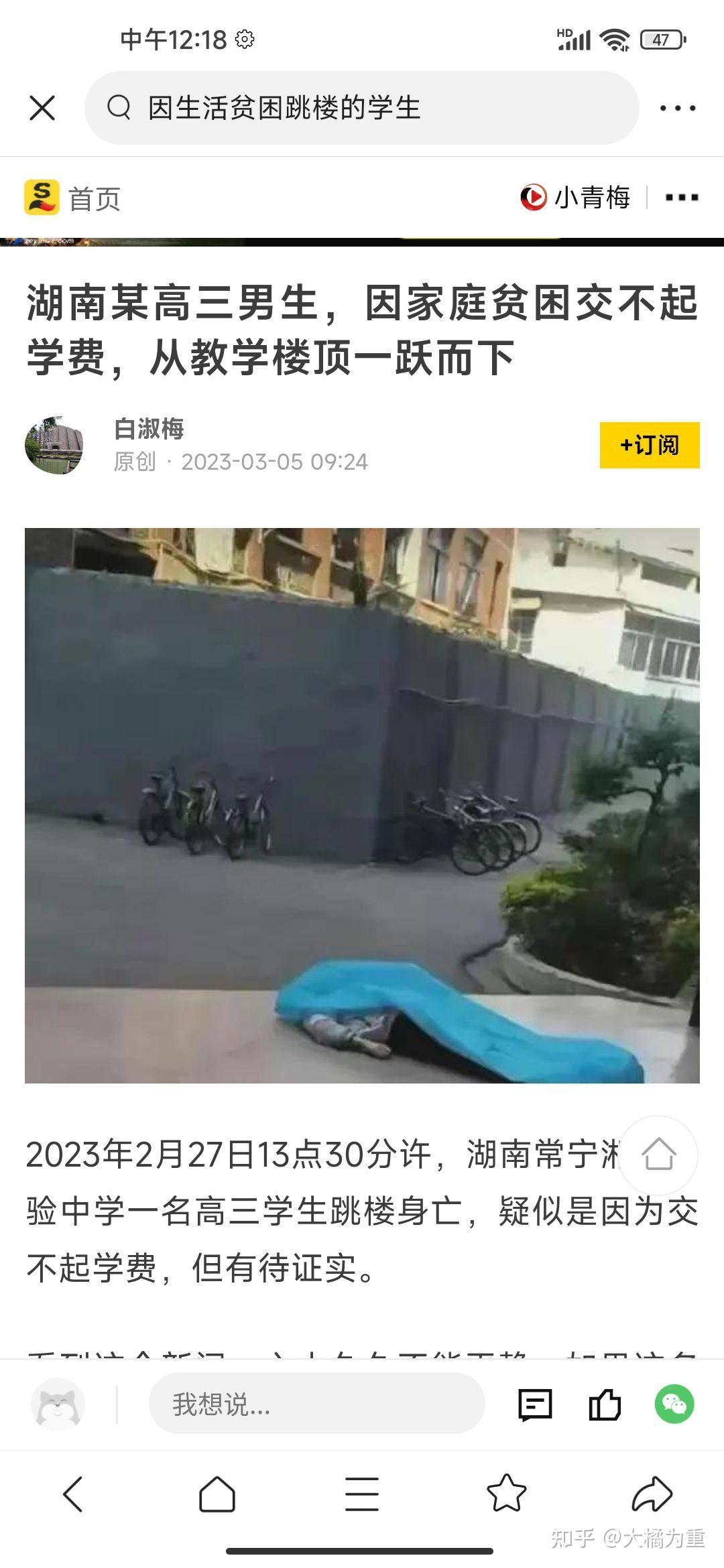This screenshot has width=724, height=1568.
Task: Open author 白淑梅's profile avatar
Action: 54,445
